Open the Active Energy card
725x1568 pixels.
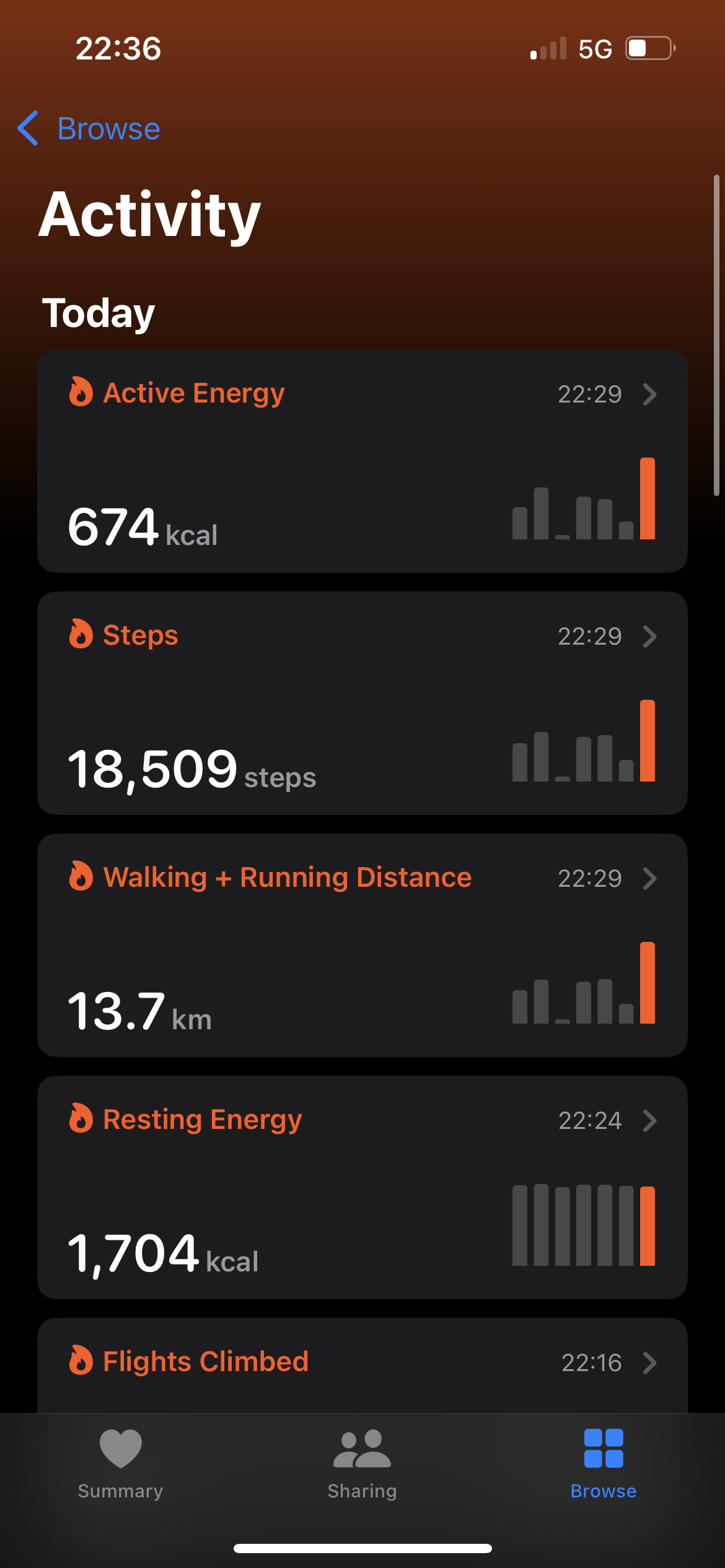coord(362,461)
